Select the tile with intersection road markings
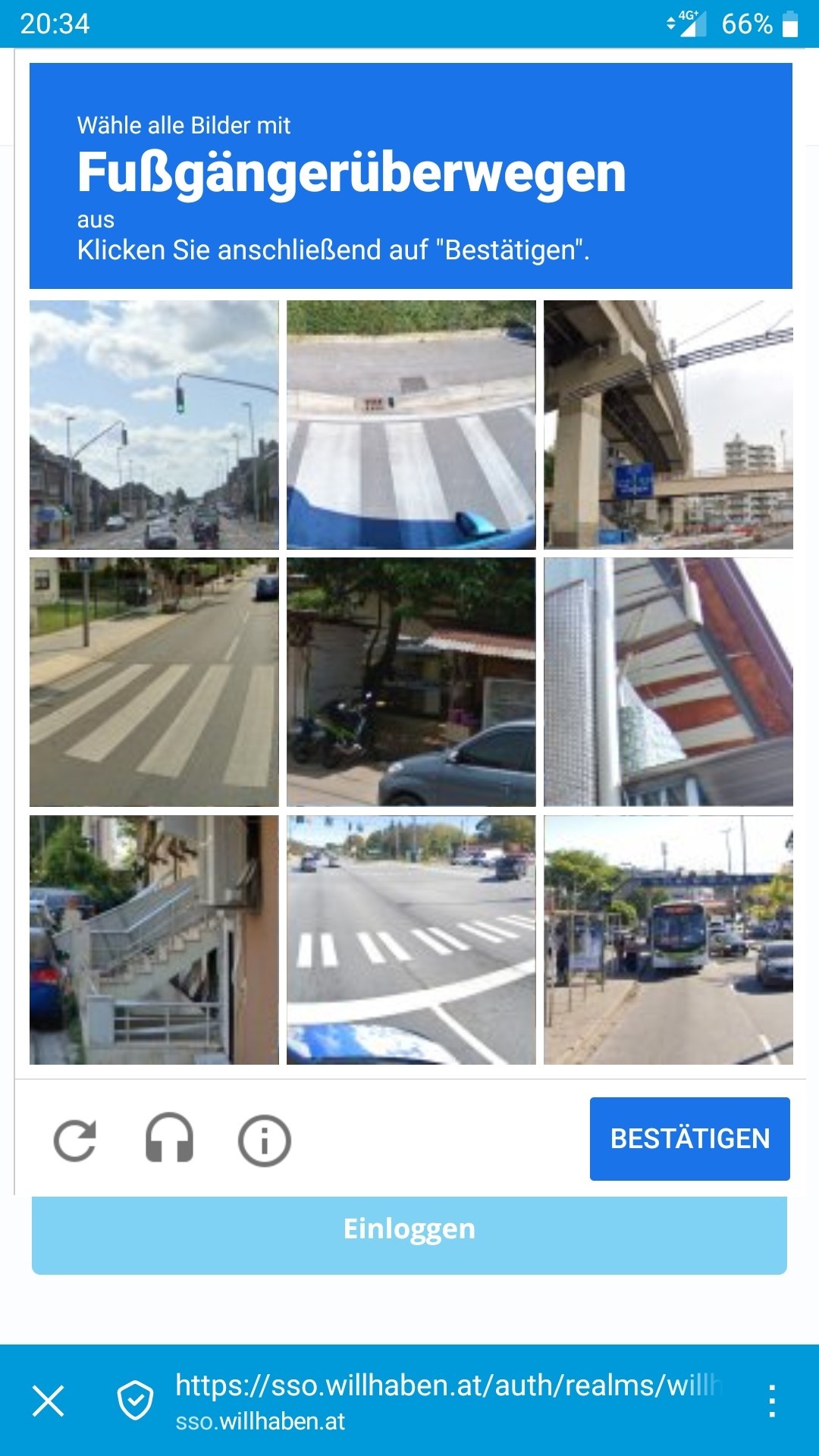This screenshot has height=1456, width=819. tap(411, 940)
